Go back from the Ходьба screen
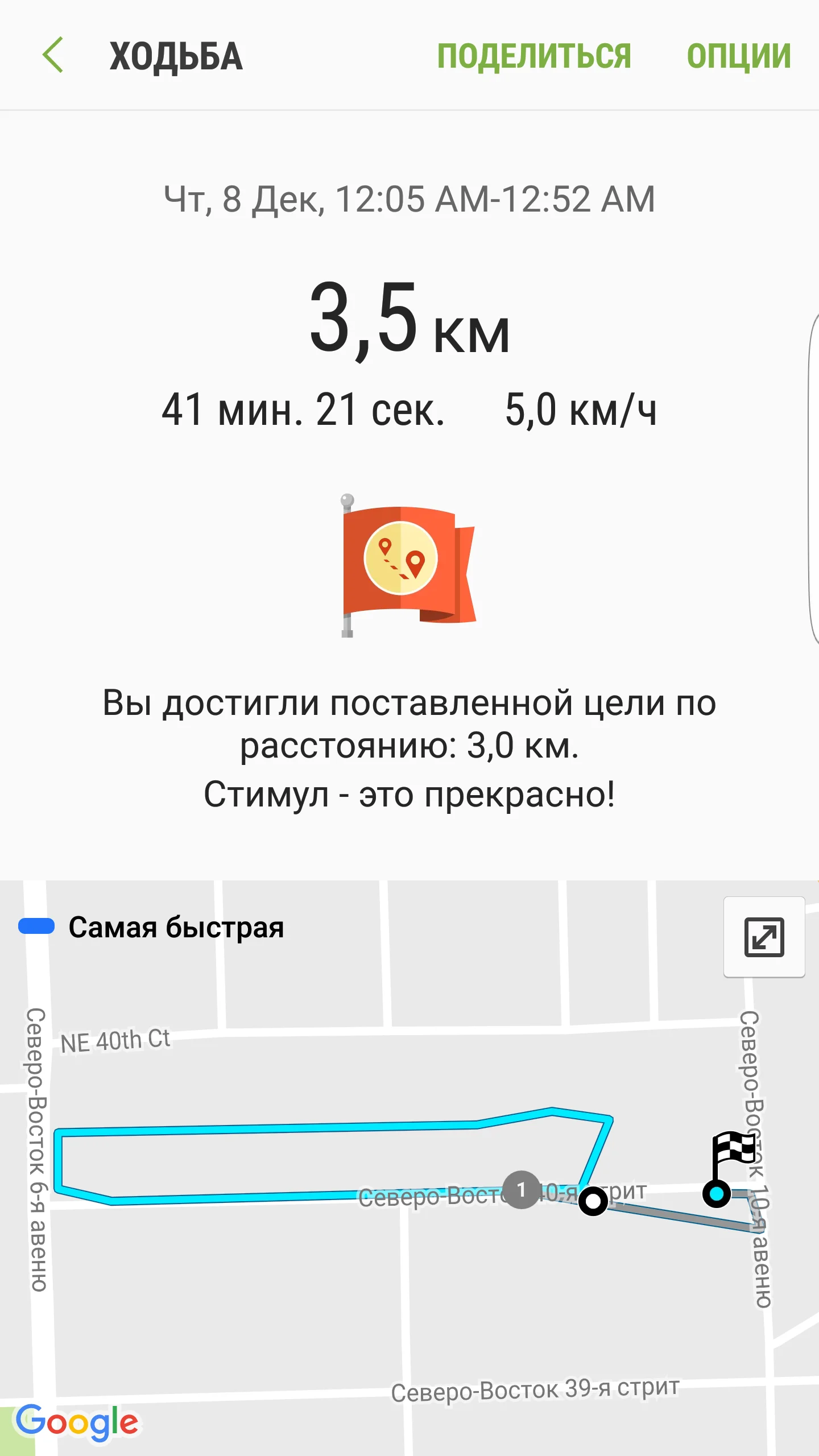 point(53,55)
